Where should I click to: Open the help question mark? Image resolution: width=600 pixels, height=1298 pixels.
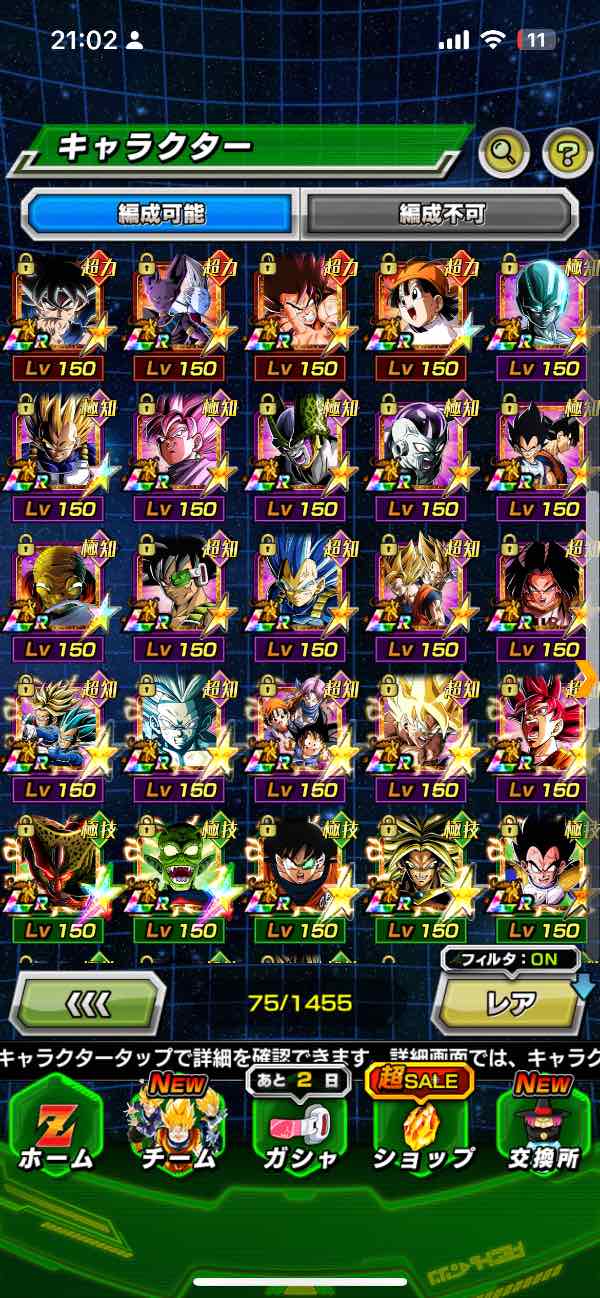click(567, 153)
